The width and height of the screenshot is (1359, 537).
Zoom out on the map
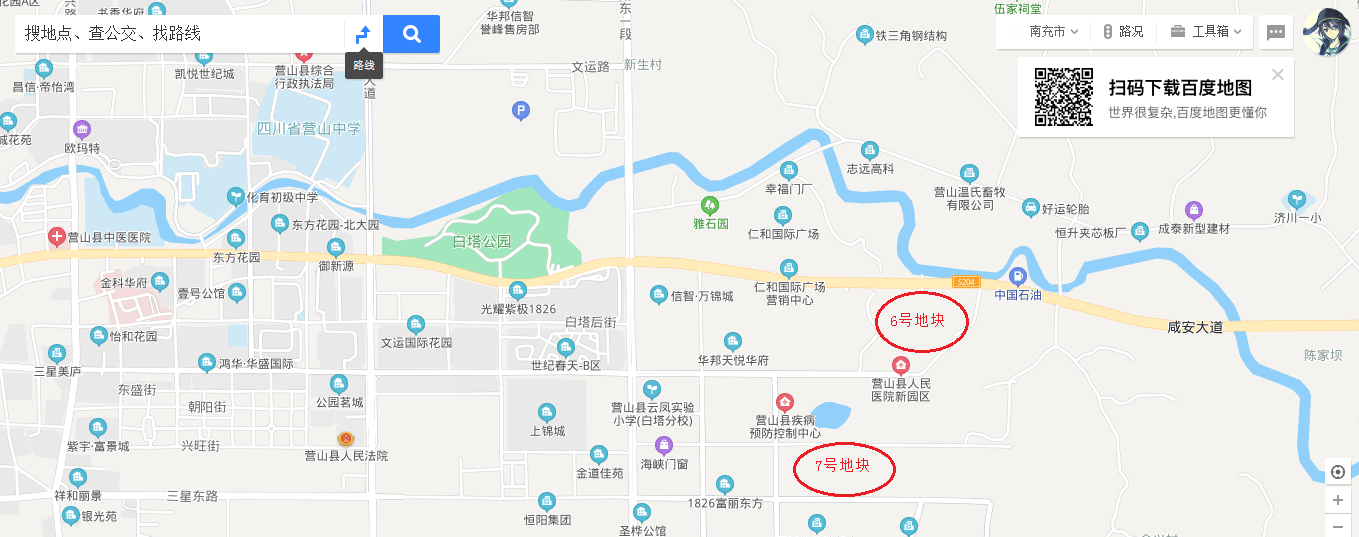[x=1338, y=526]
